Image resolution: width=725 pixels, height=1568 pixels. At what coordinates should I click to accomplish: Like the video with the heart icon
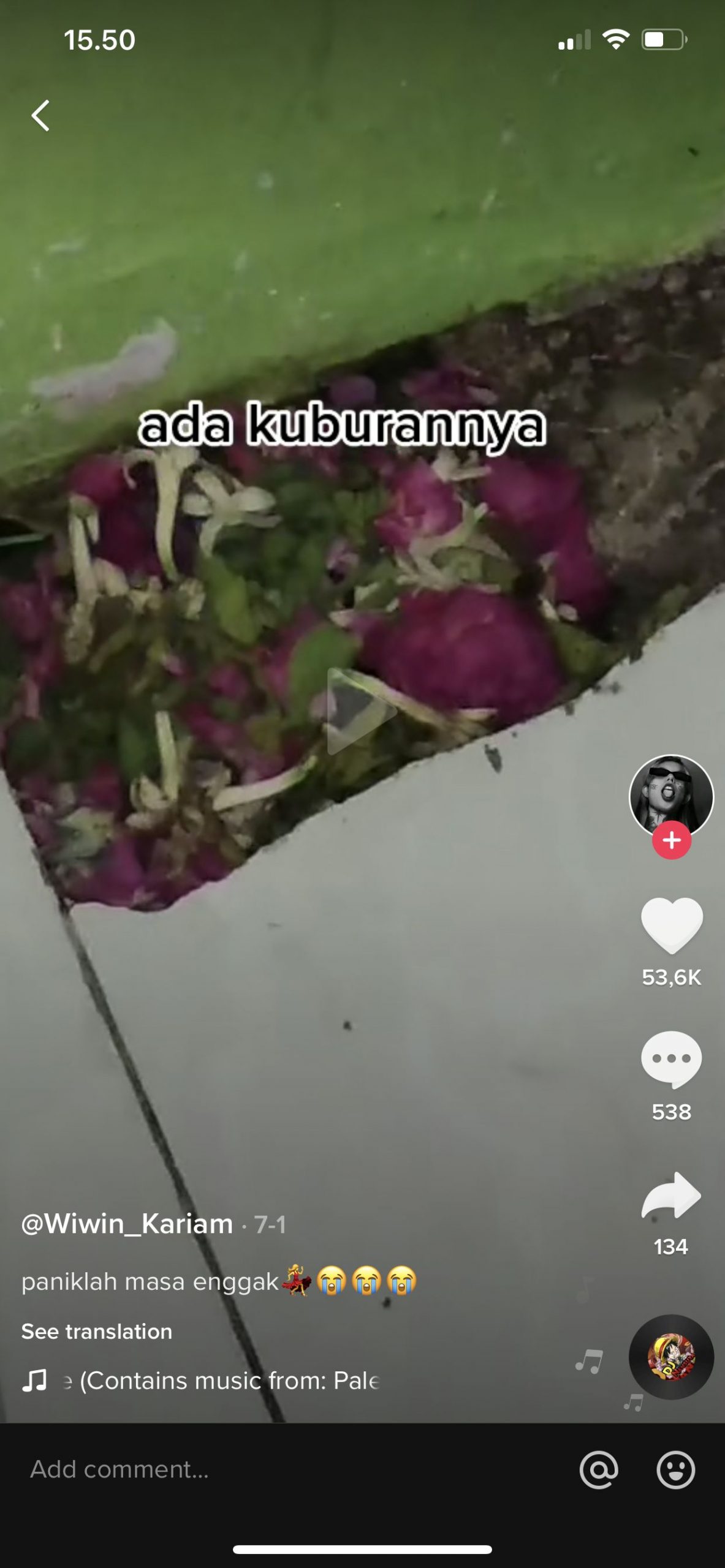click(x=671, y=925)
